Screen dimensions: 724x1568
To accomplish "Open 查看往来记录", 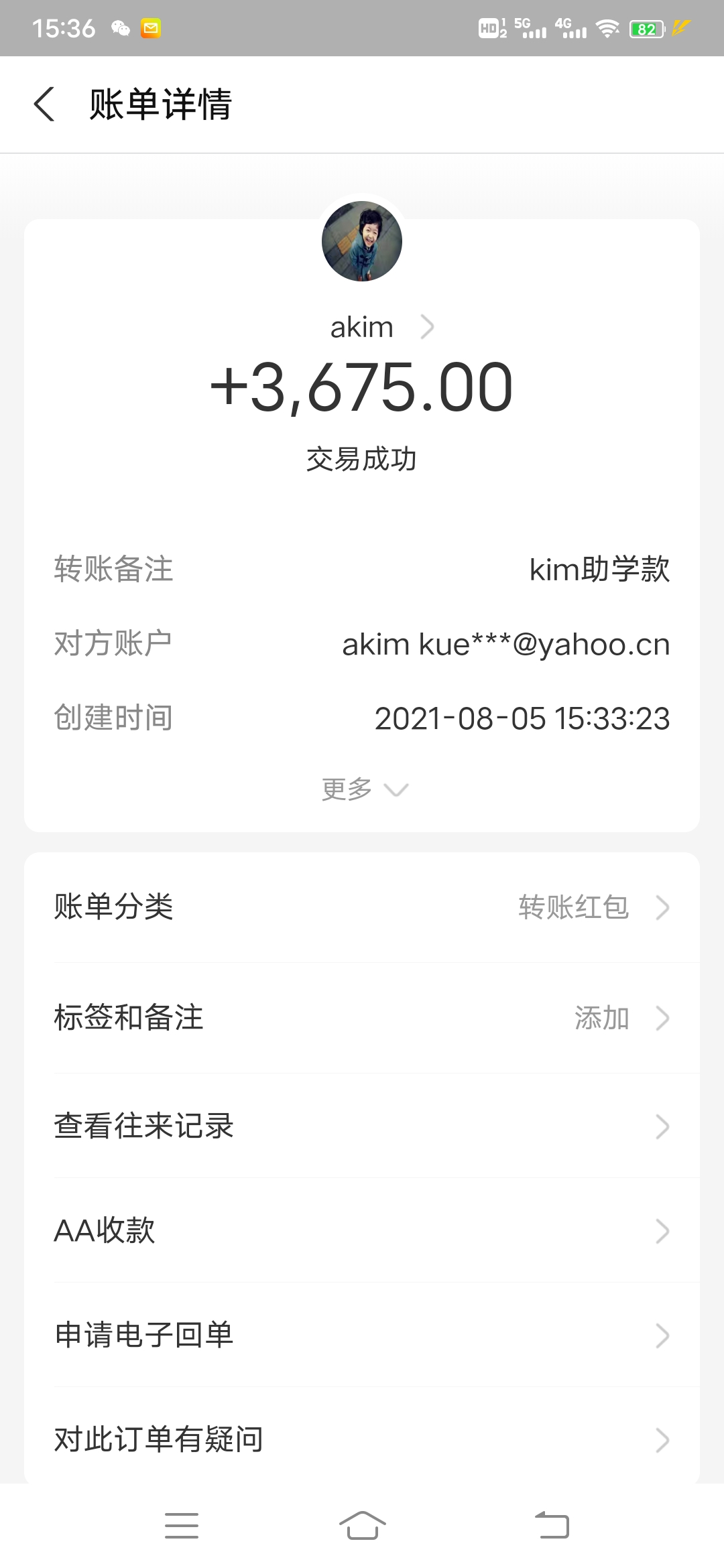I will pos(362,1126).
